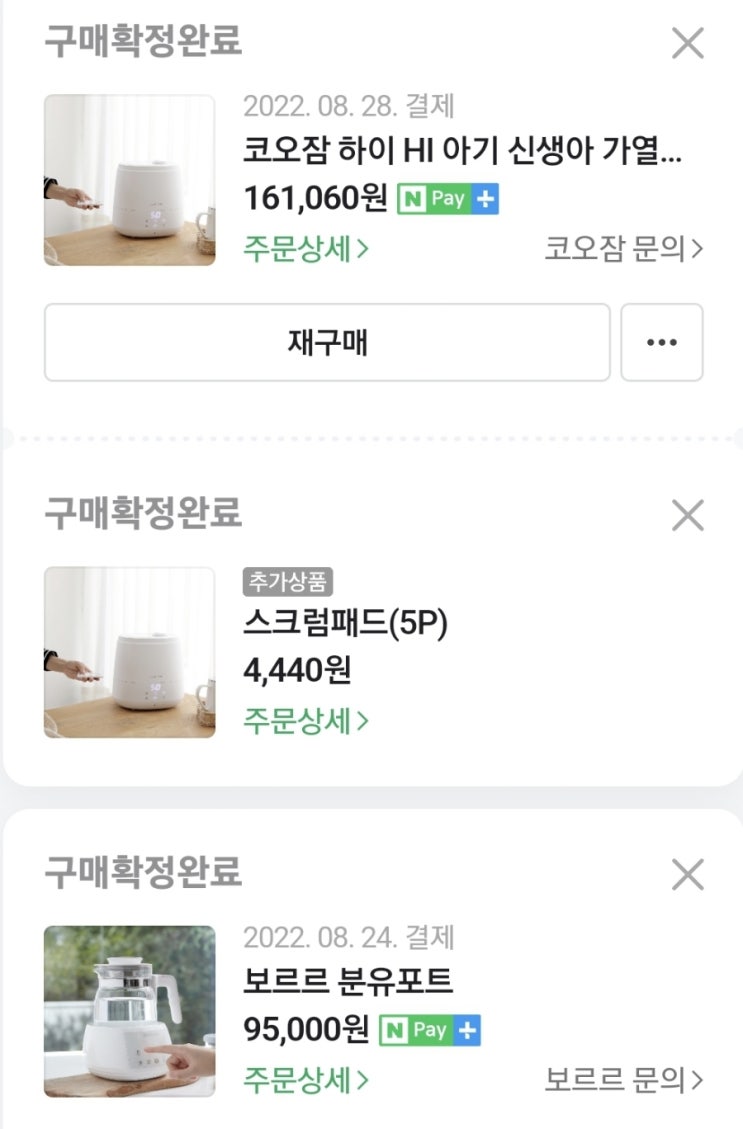Tap the 재구매 button

(327, 343)
